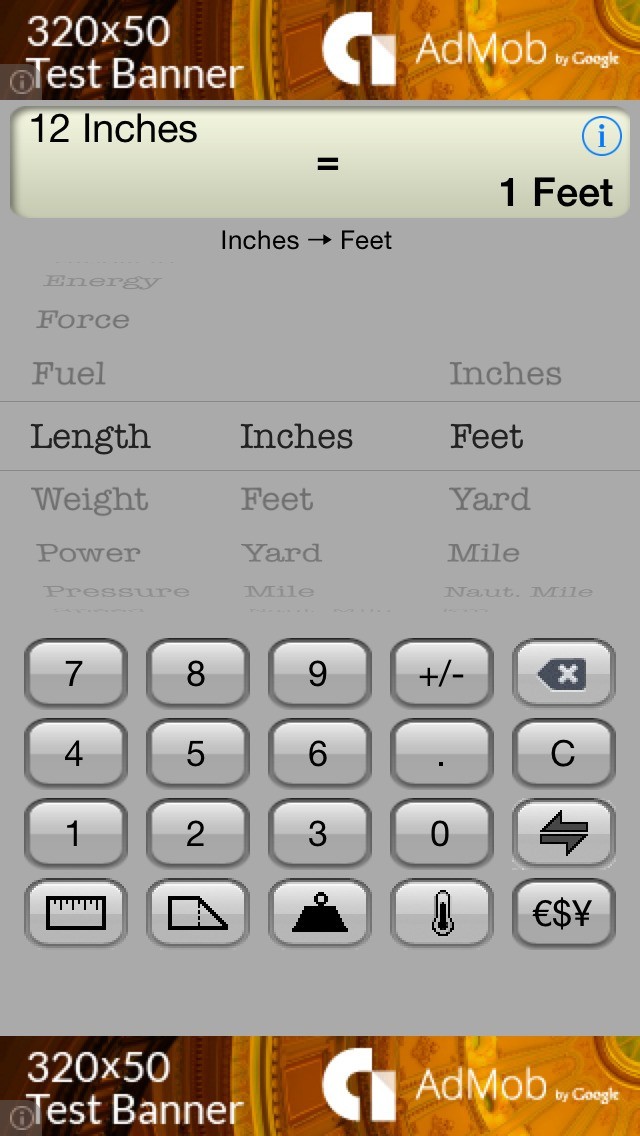Choose Yard in the target unit picker
640x1136 pixels.
pyautogui.click(x=490, y=499)
